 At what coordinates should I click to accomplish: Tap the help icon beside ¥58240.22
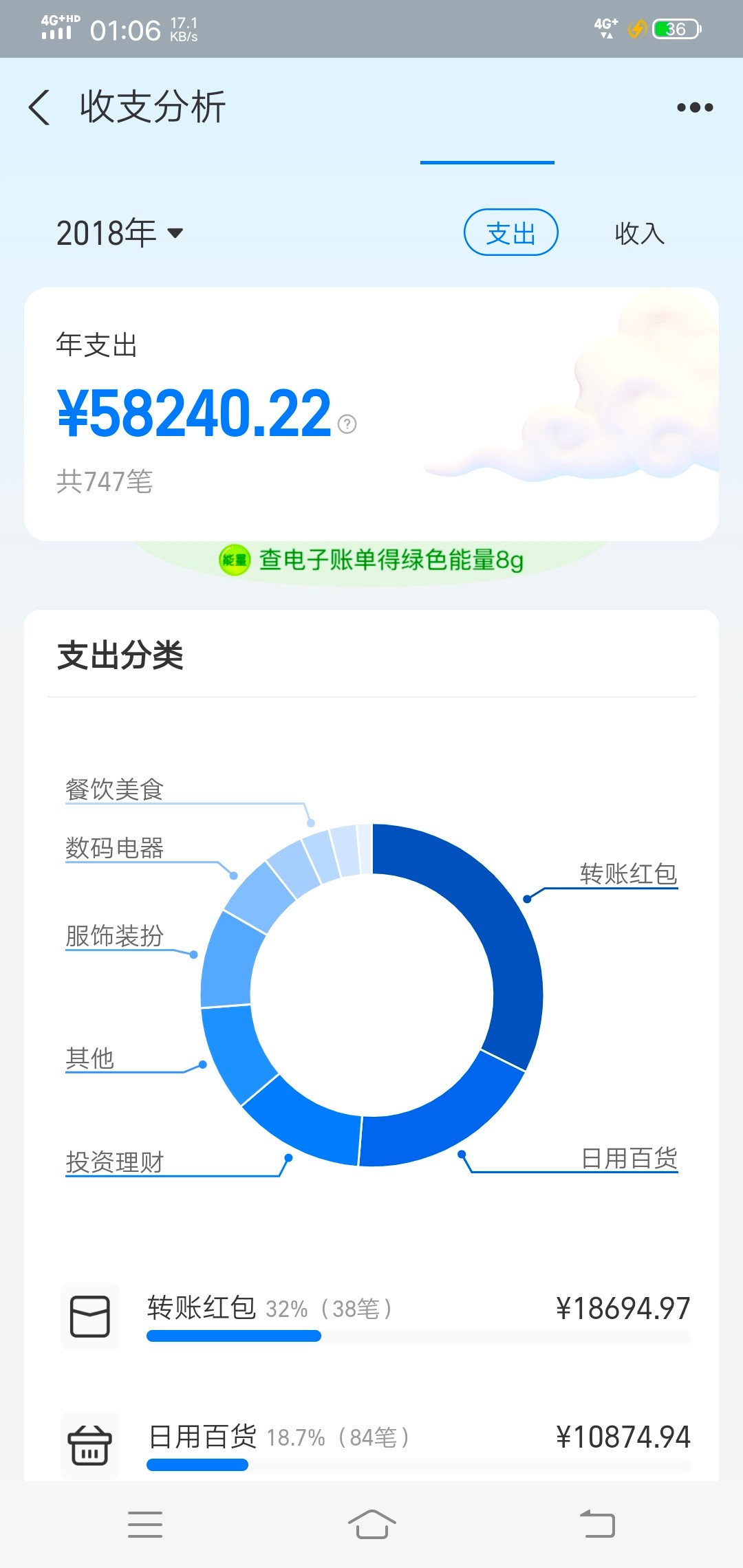point(347,424)
